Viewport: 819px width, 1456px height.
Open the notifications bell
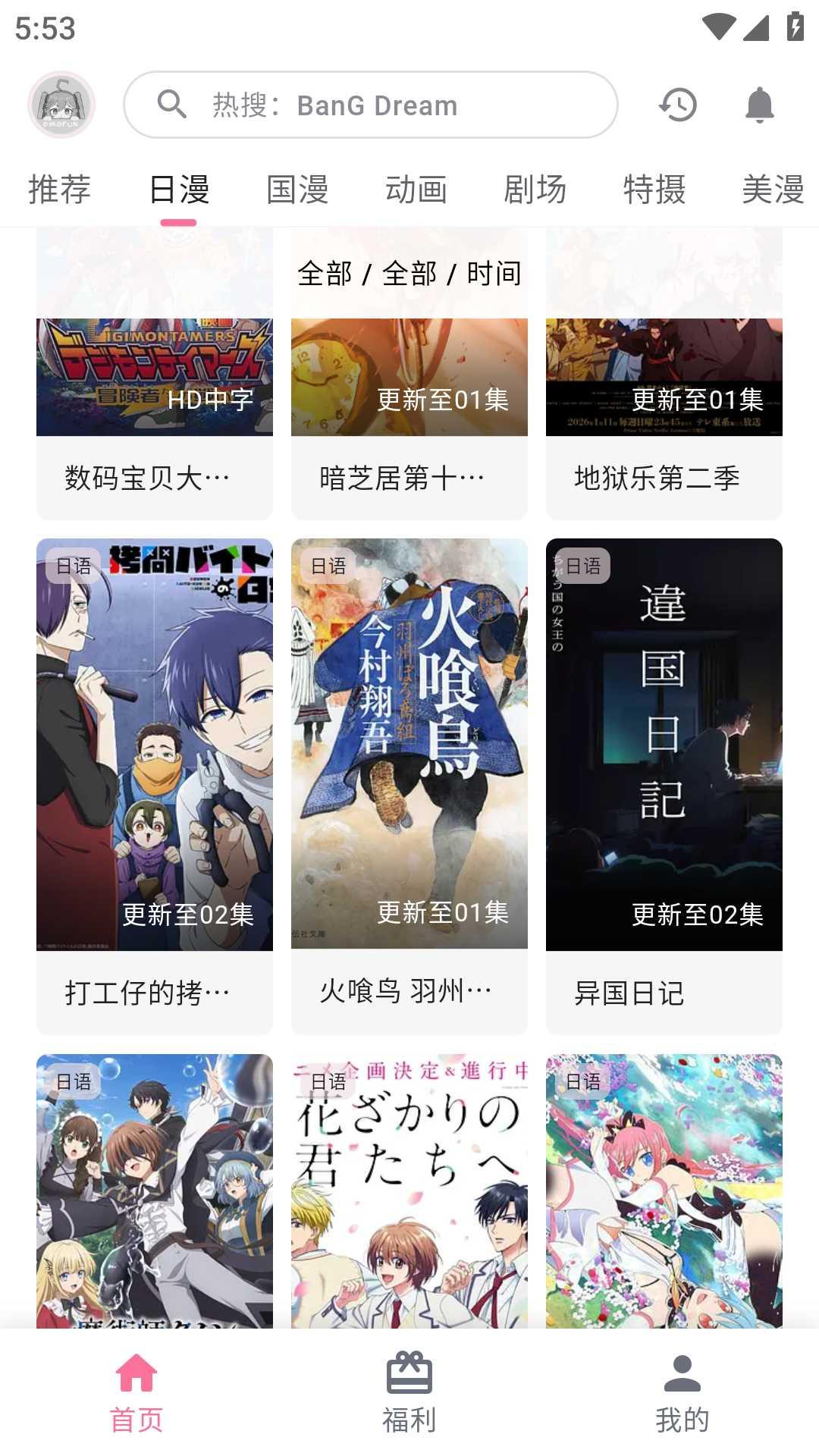(759, 105)
